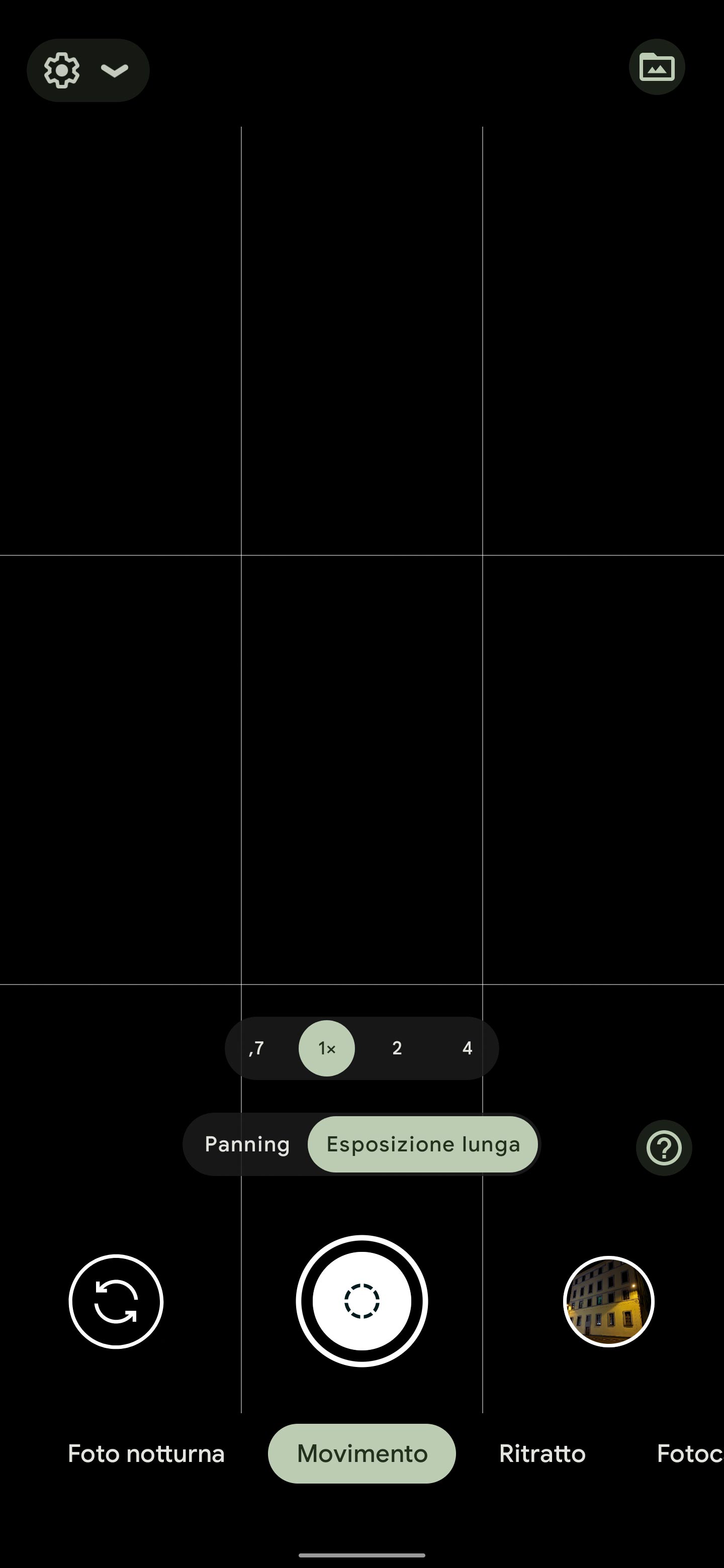Screen dimensions: 724x1568
Task: Select the 0,7 ultrawide zoom
Action: click(x=256, y=1048)
